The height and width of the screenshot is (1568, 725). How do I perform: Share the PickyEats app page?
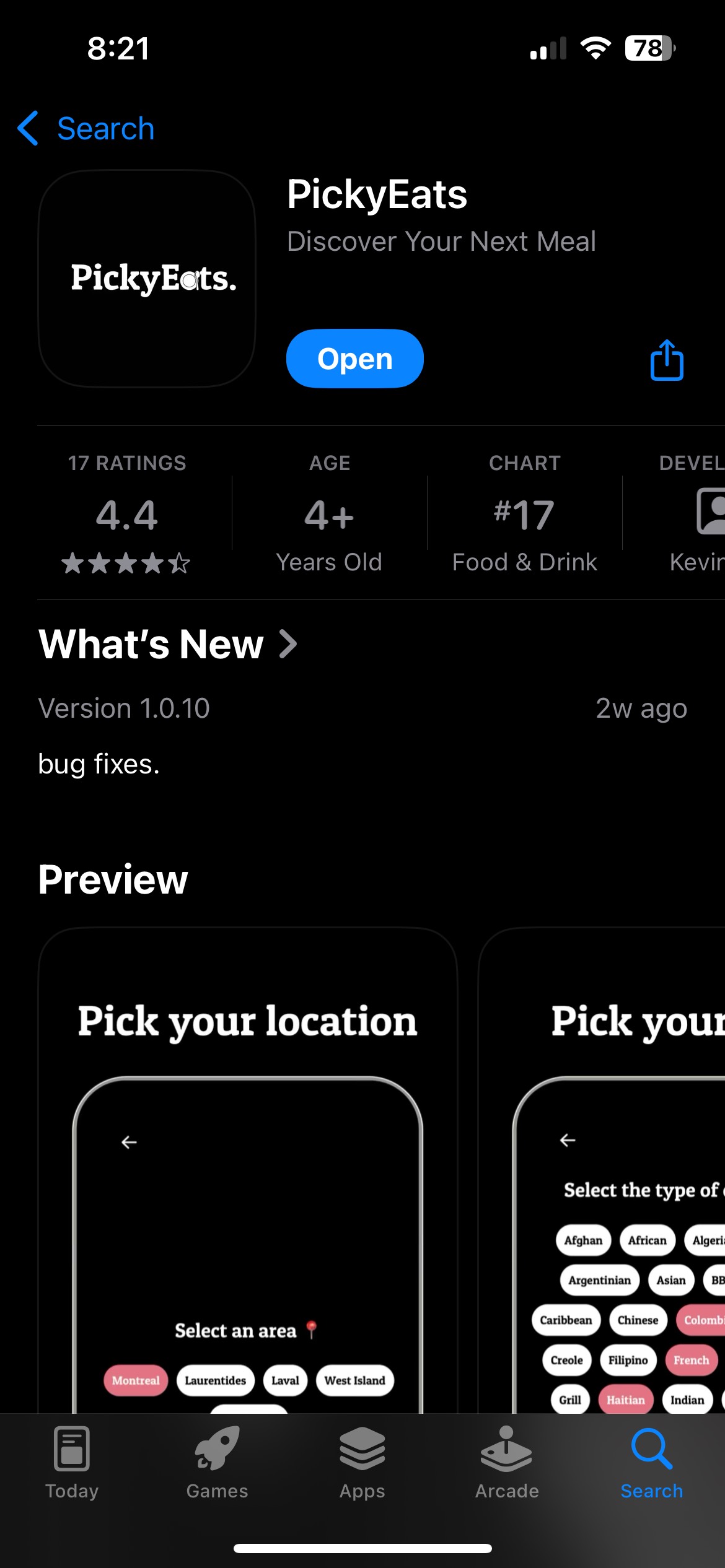pyautogui.click(x=667, y=360)
